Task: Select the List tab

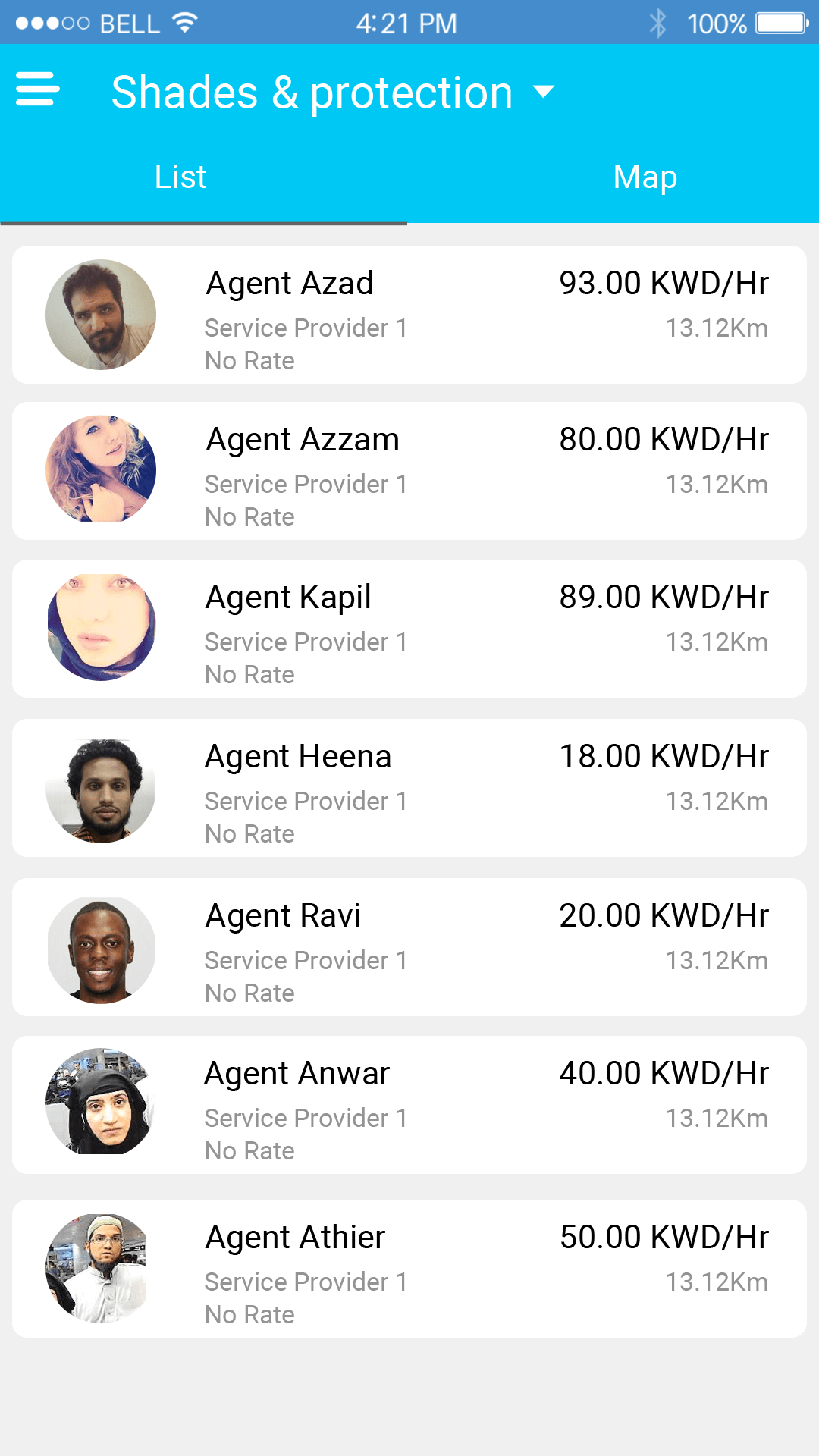Action: click(x=180, y=177)
